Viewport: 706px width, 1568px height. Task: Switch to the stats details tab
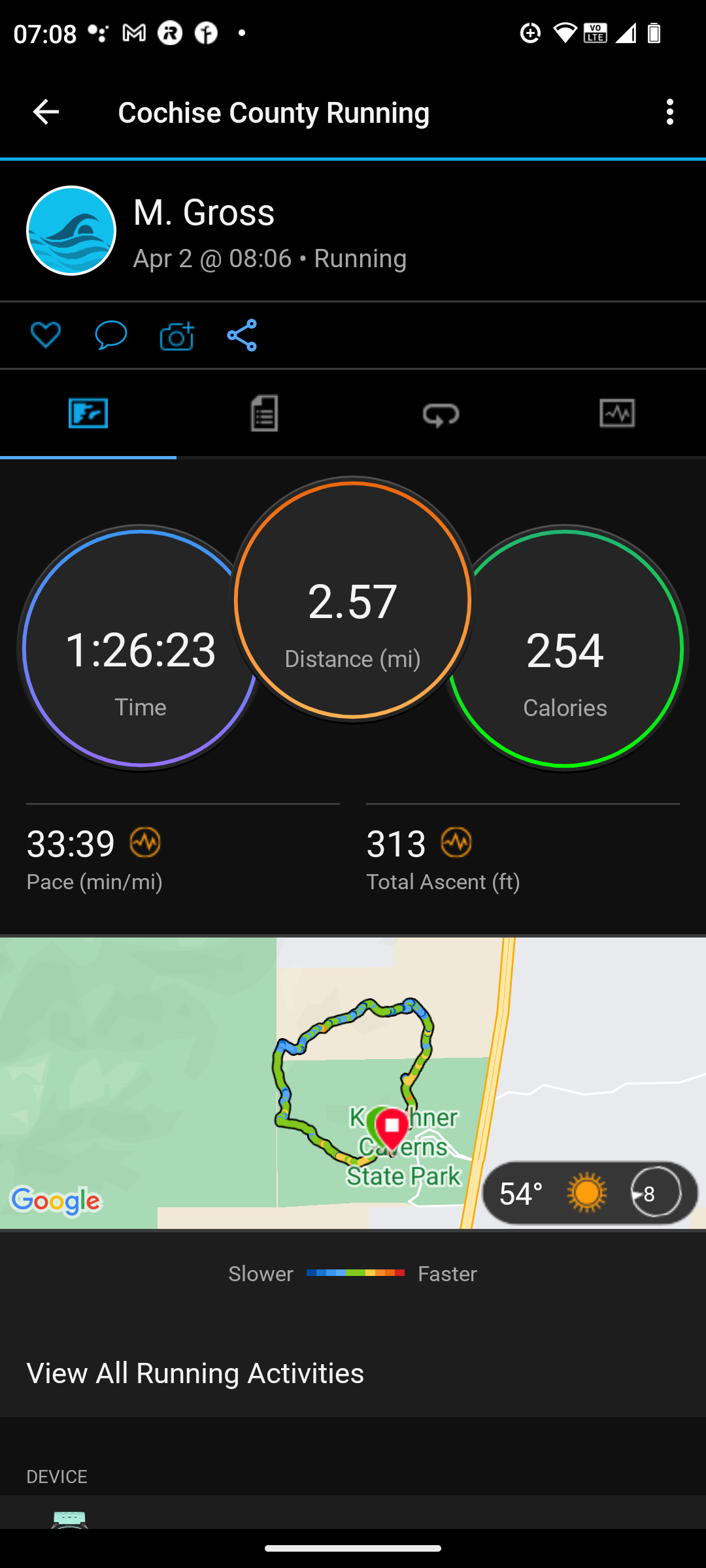(264, 414)
